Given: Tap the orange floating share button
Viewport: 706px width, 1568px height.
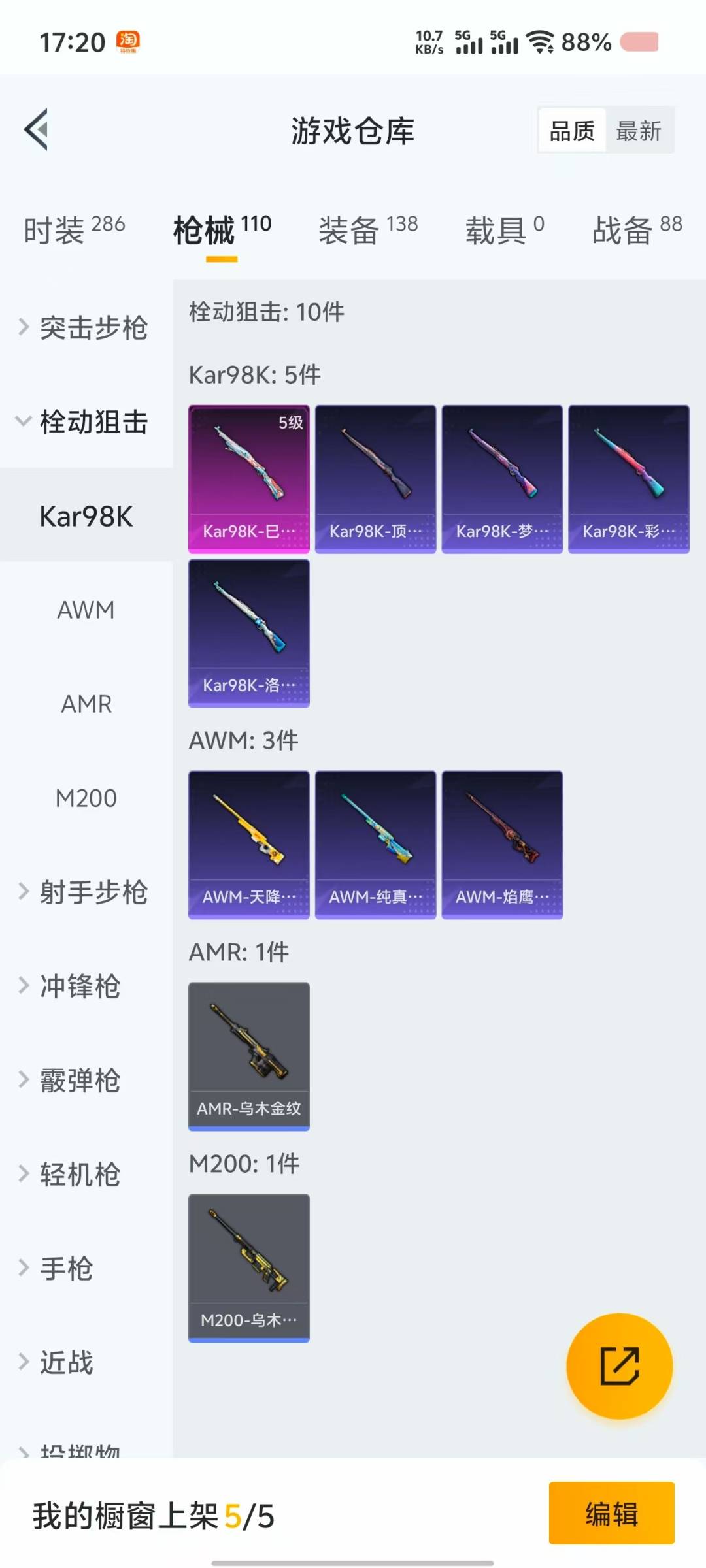Looking at the screenshot, I should tap(619, 1365).
